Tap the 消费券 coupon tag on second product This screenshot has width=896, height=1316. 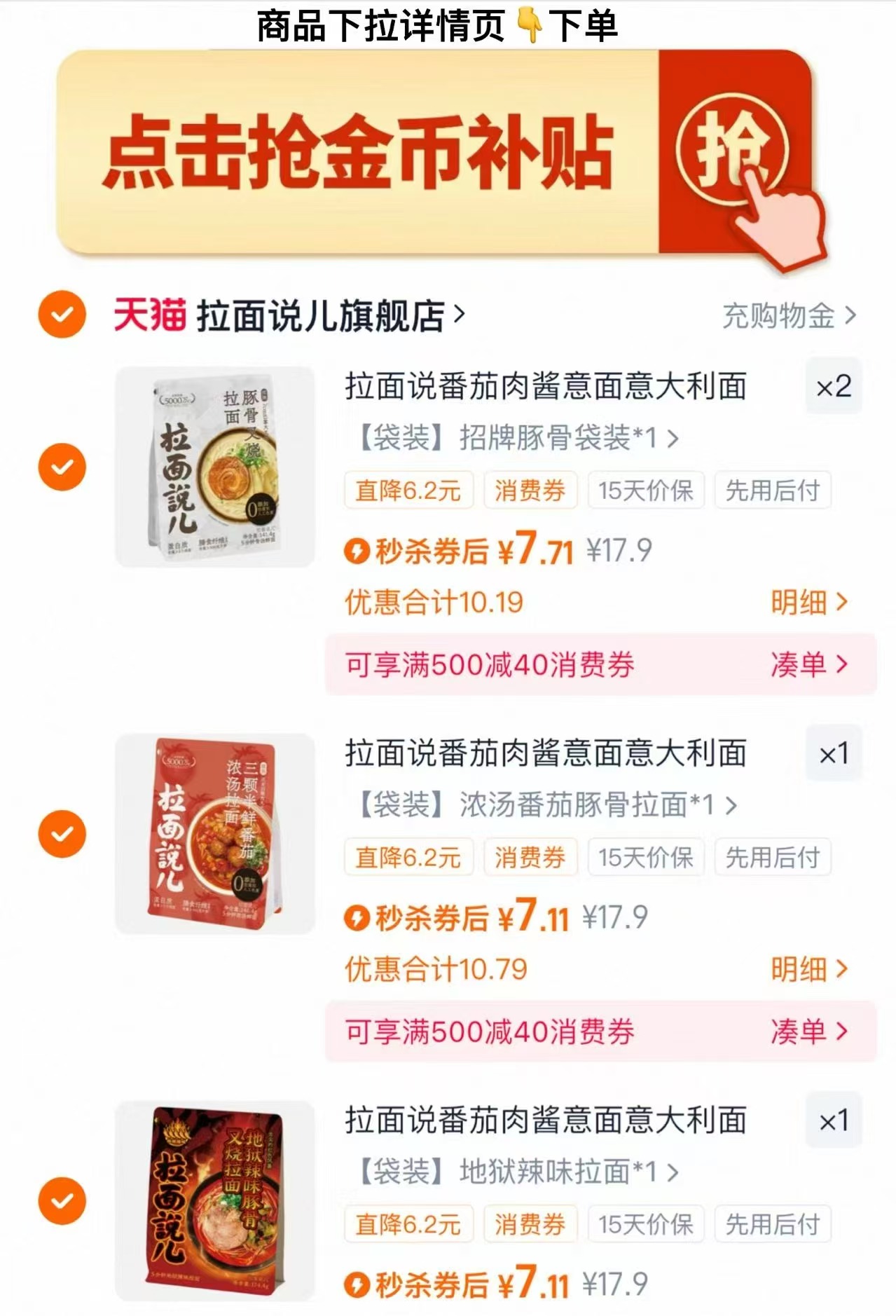point(531,857)
